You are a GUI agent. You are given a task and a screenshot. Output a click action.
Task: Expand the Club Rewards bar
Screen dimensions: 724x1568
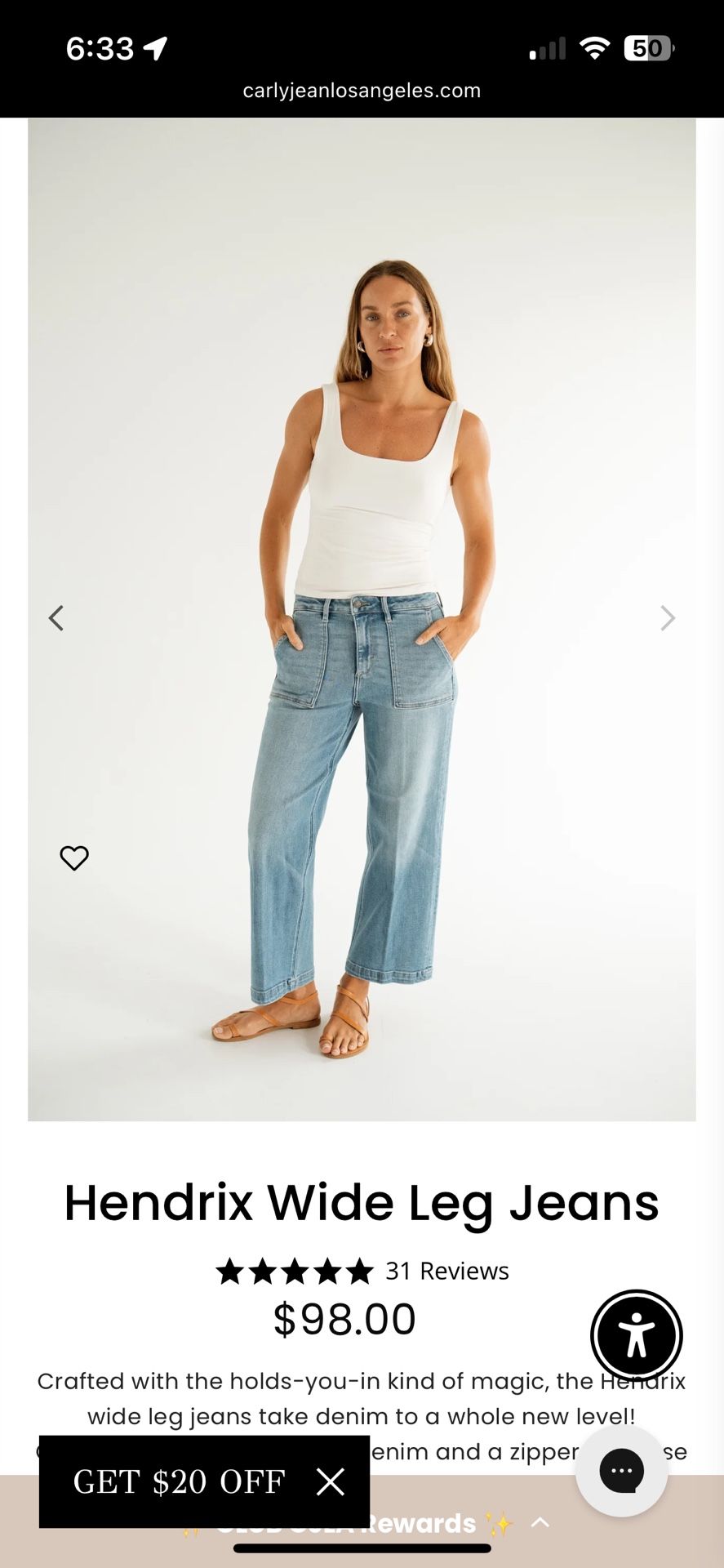point(540,1522)
